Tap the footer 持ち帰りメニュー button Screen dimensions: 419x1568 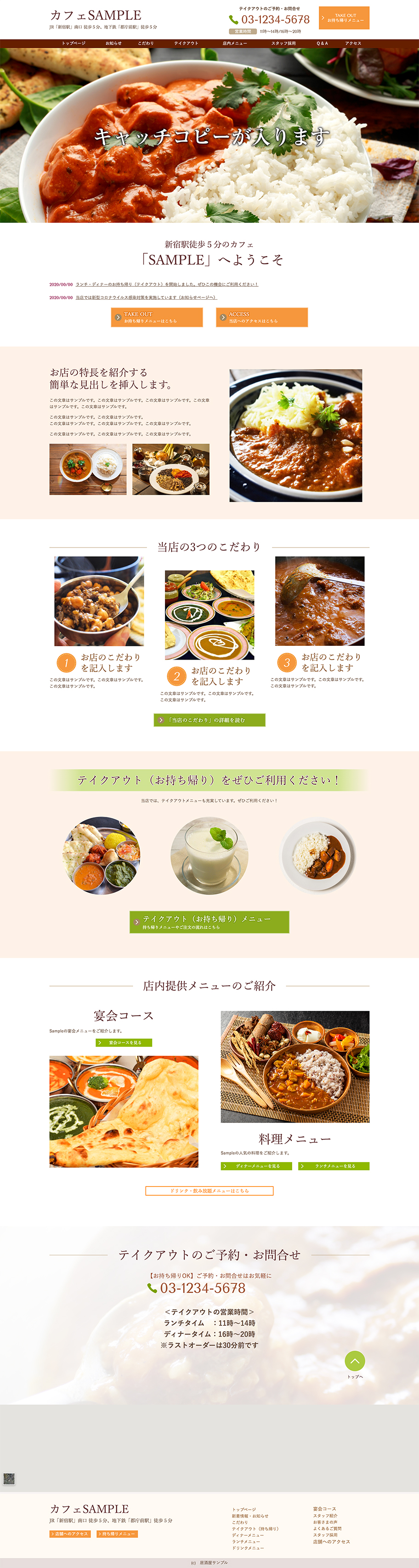(x=117, y=1534)
